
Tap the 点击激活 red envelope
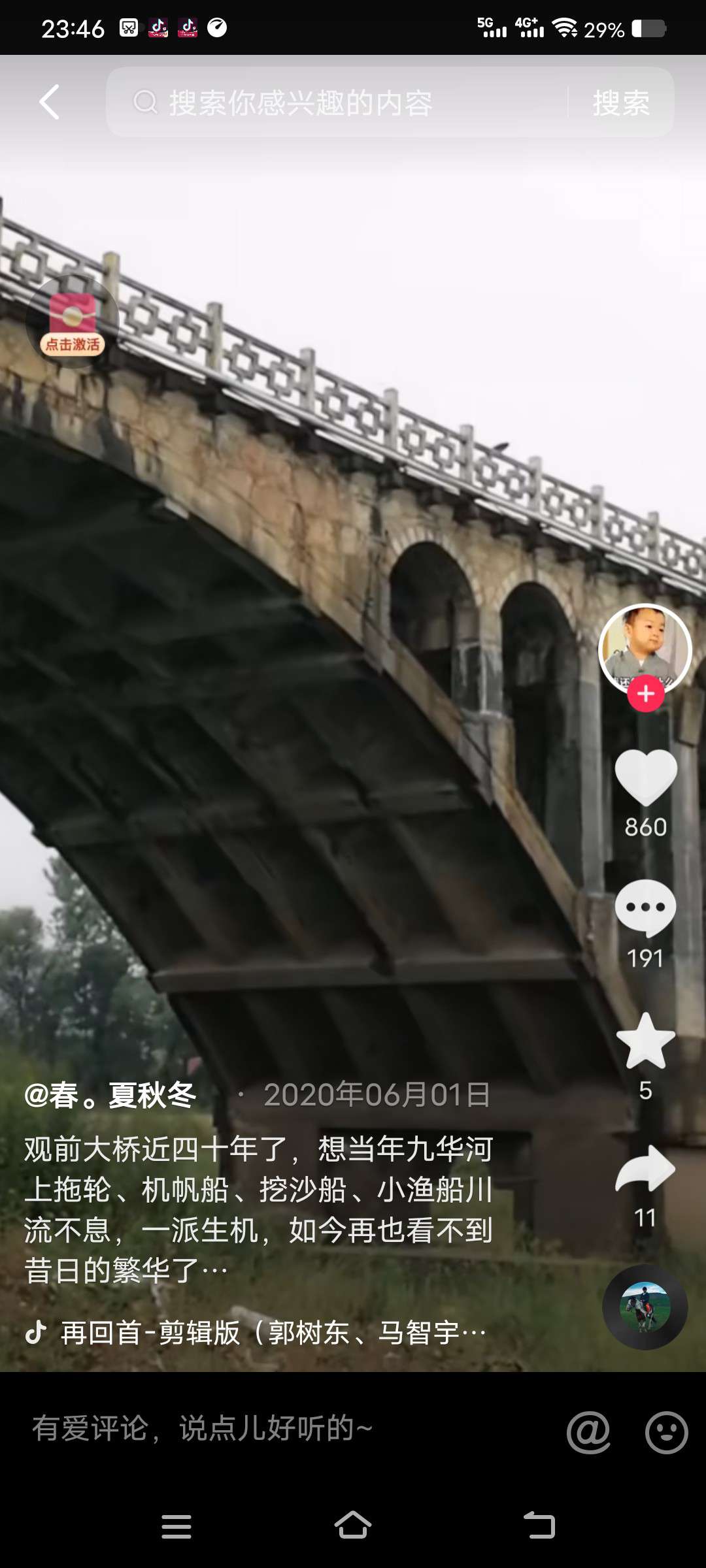pyautogui.click(x=73, y=323)
